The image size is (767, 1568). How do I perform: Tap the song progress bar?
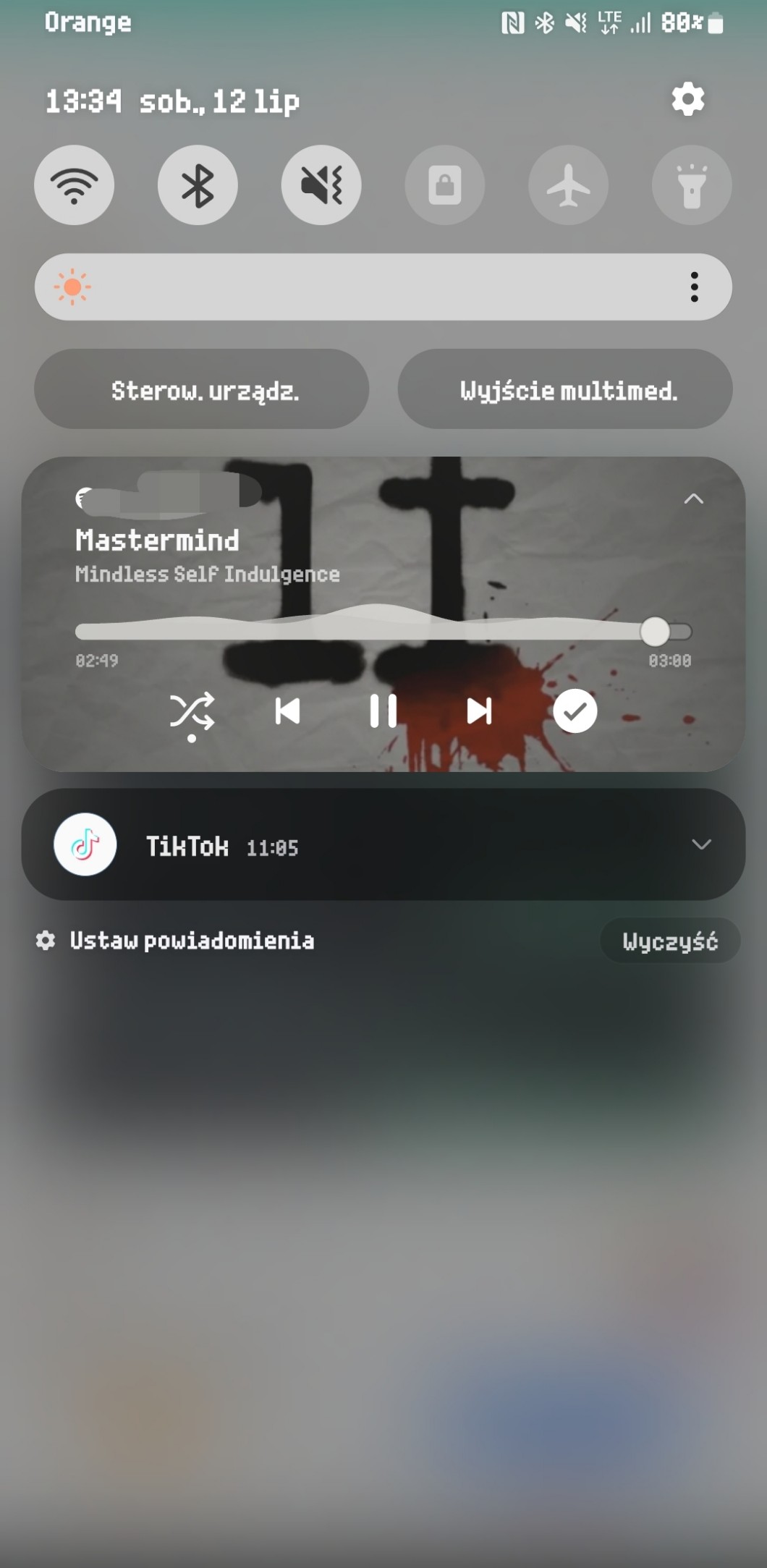(x=362, y=632)
